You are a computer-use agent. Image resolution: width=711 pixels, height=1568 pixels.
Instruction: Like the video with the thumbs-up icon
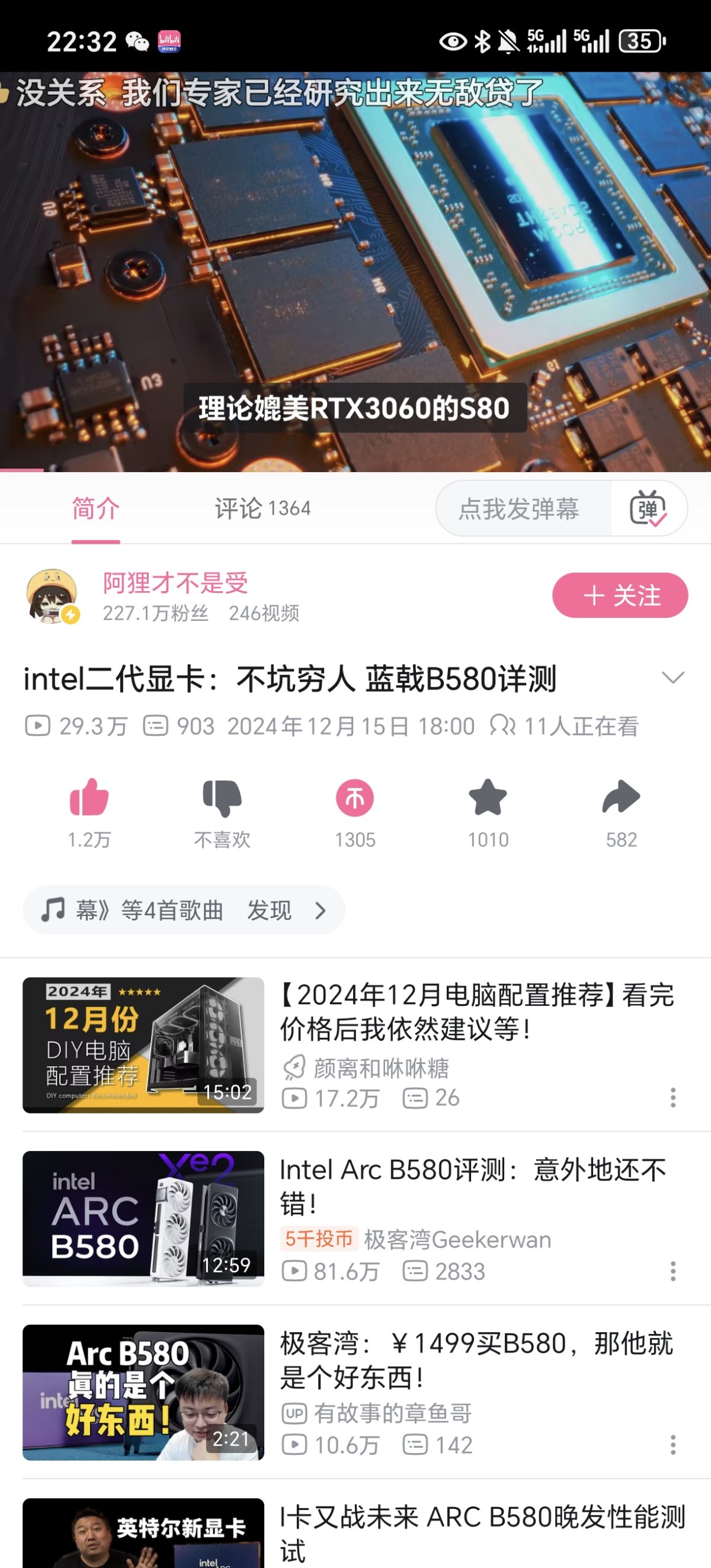click(89, 797)
